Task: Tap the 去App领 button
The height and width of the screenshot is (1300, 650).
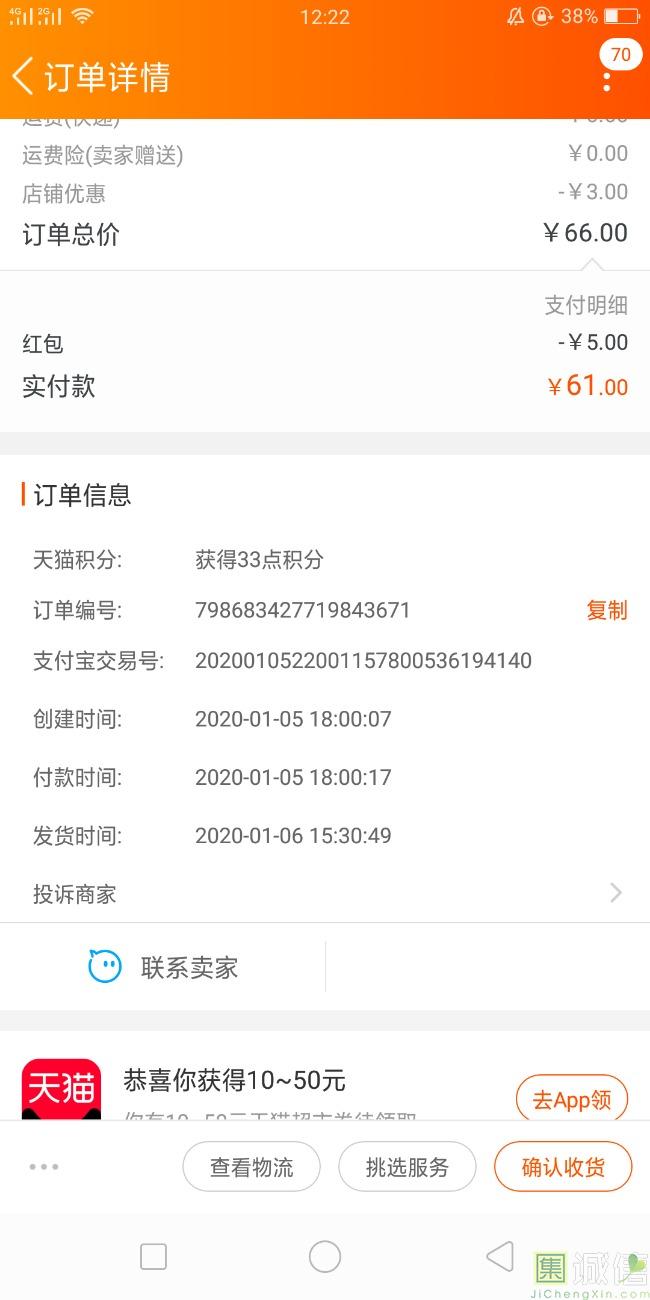Action: click(x=572, y=1100)
